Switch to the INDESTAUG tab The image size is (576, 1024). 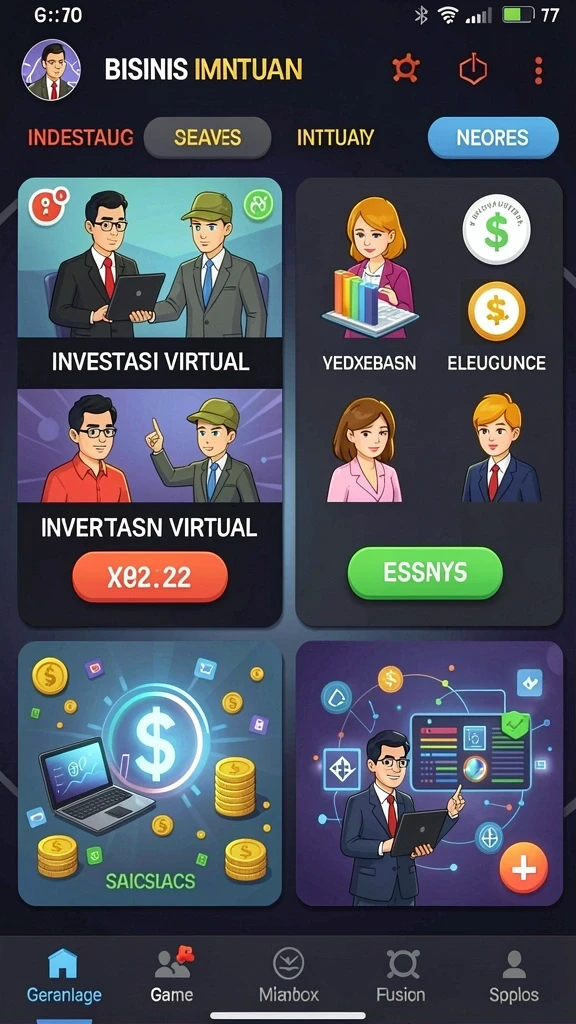click(x=80, y=138)
